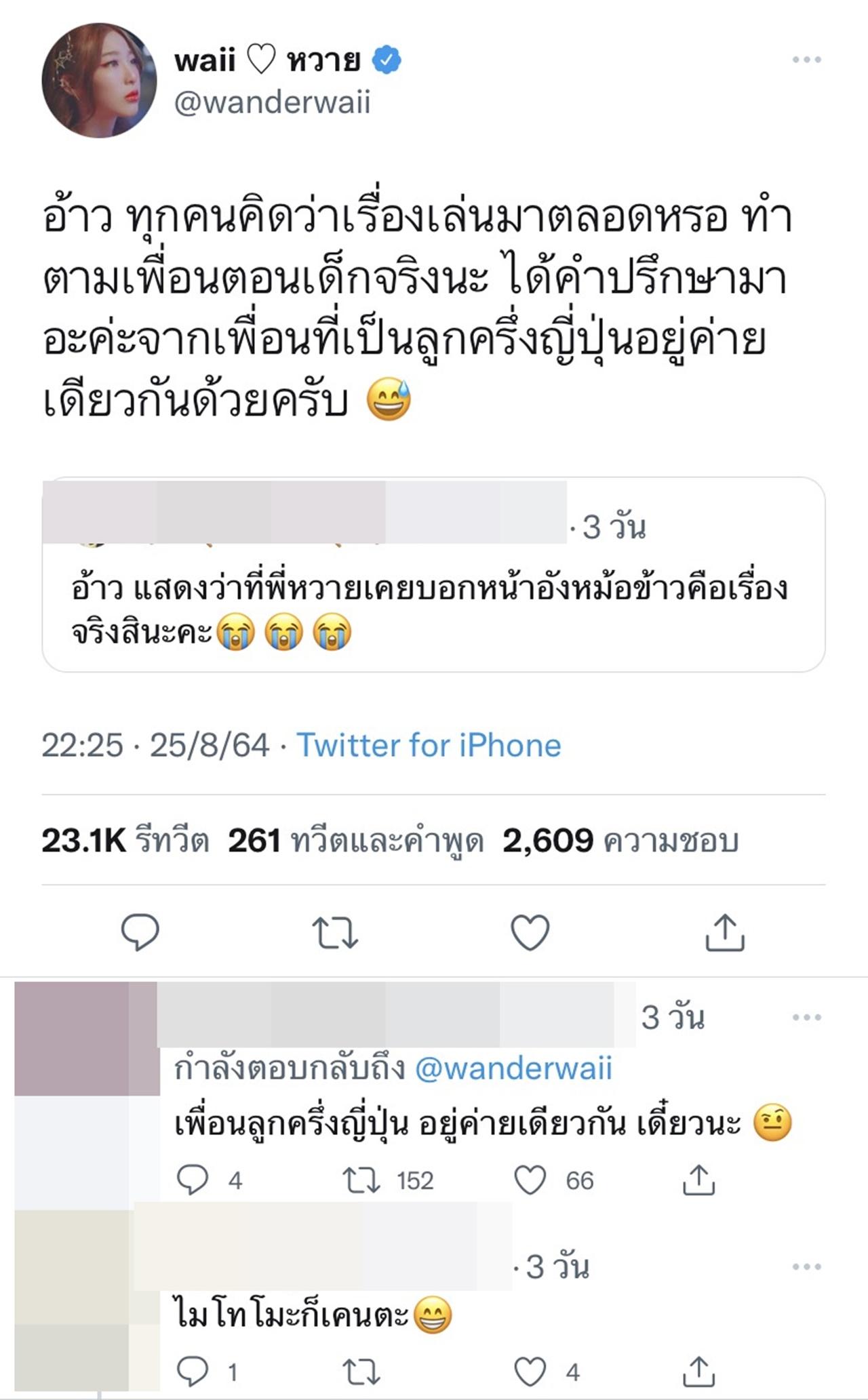This screenshot has height=1400, width=868.
Task: Retweet waii's main tweet
Action: 334,932
